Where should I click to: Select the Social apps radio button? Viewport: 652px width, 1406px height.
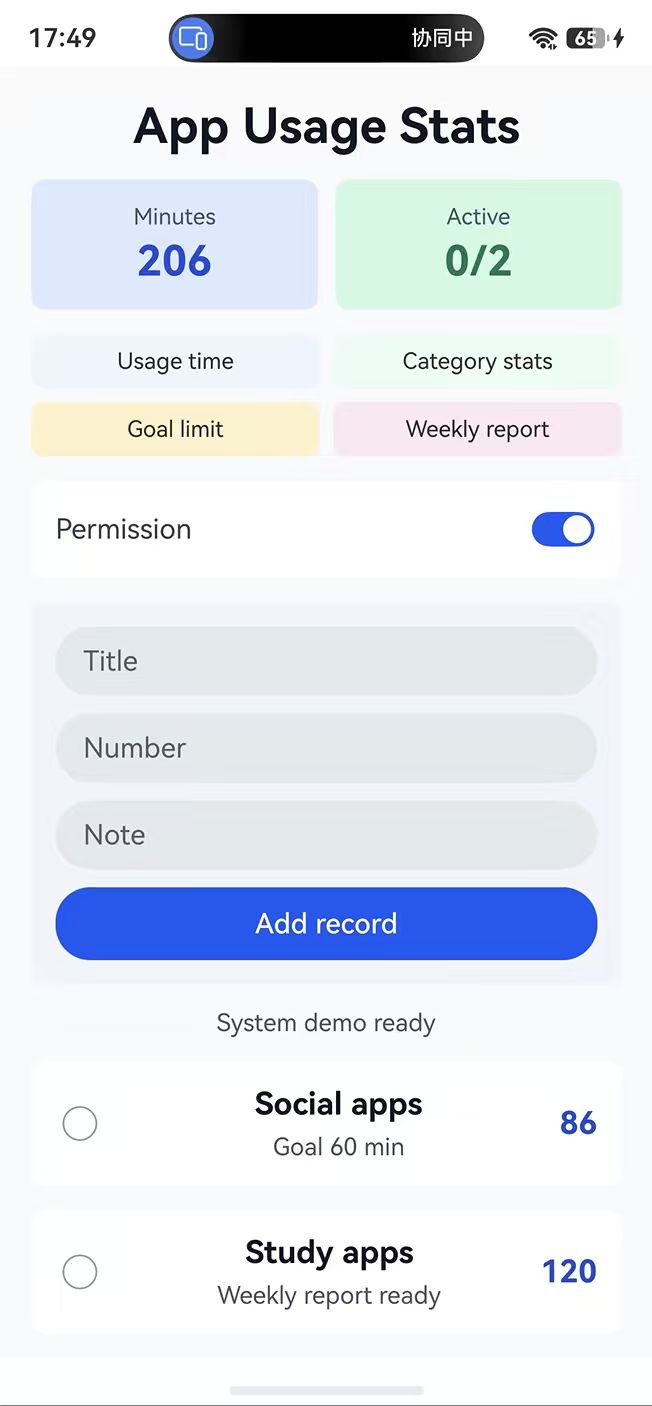coord(80,1124)
